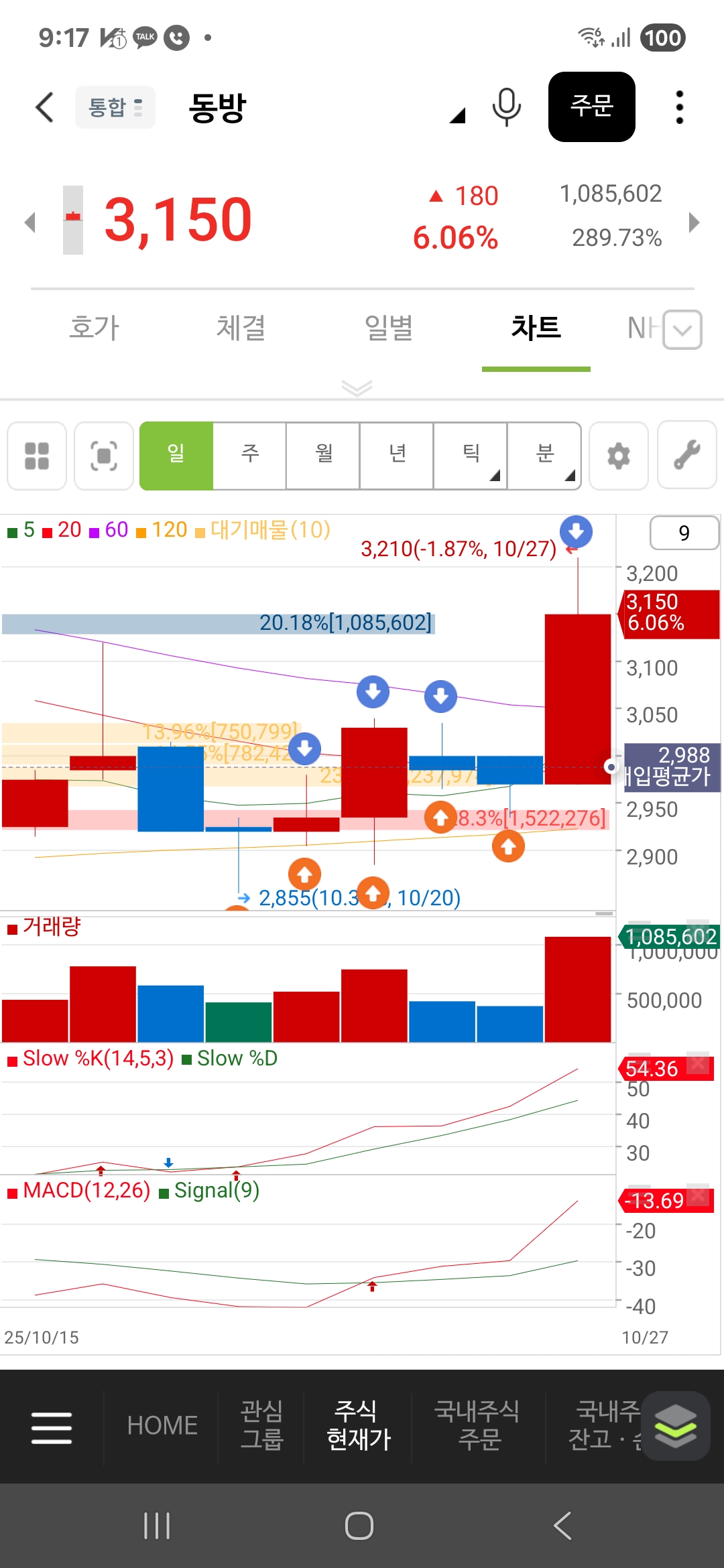Image resolution: width=724 pixels, height=1568 pixels.
Task: Open the chart grid layout button
Action: (x=37, y=456)
